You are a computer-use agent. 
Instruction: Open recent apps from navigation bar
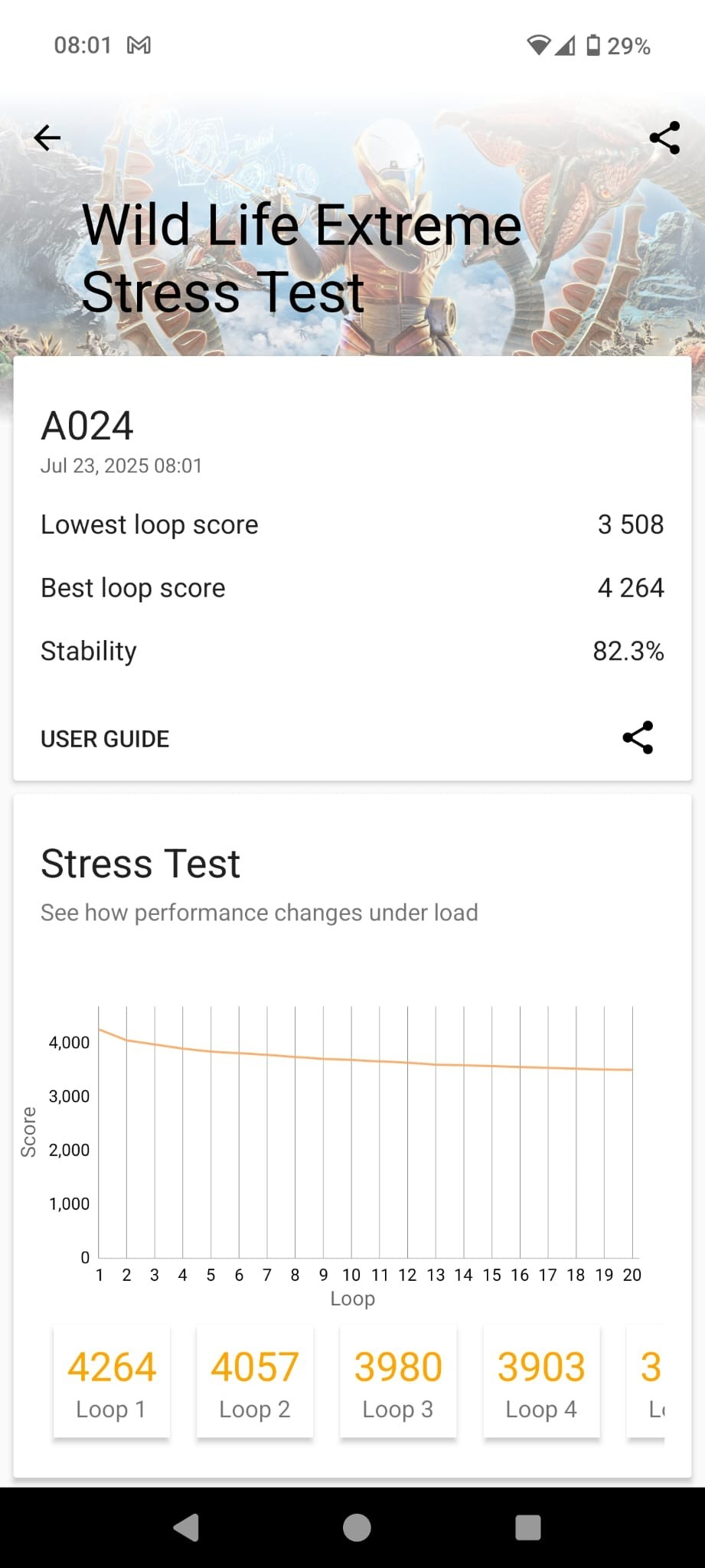[x=528, y=1527]
